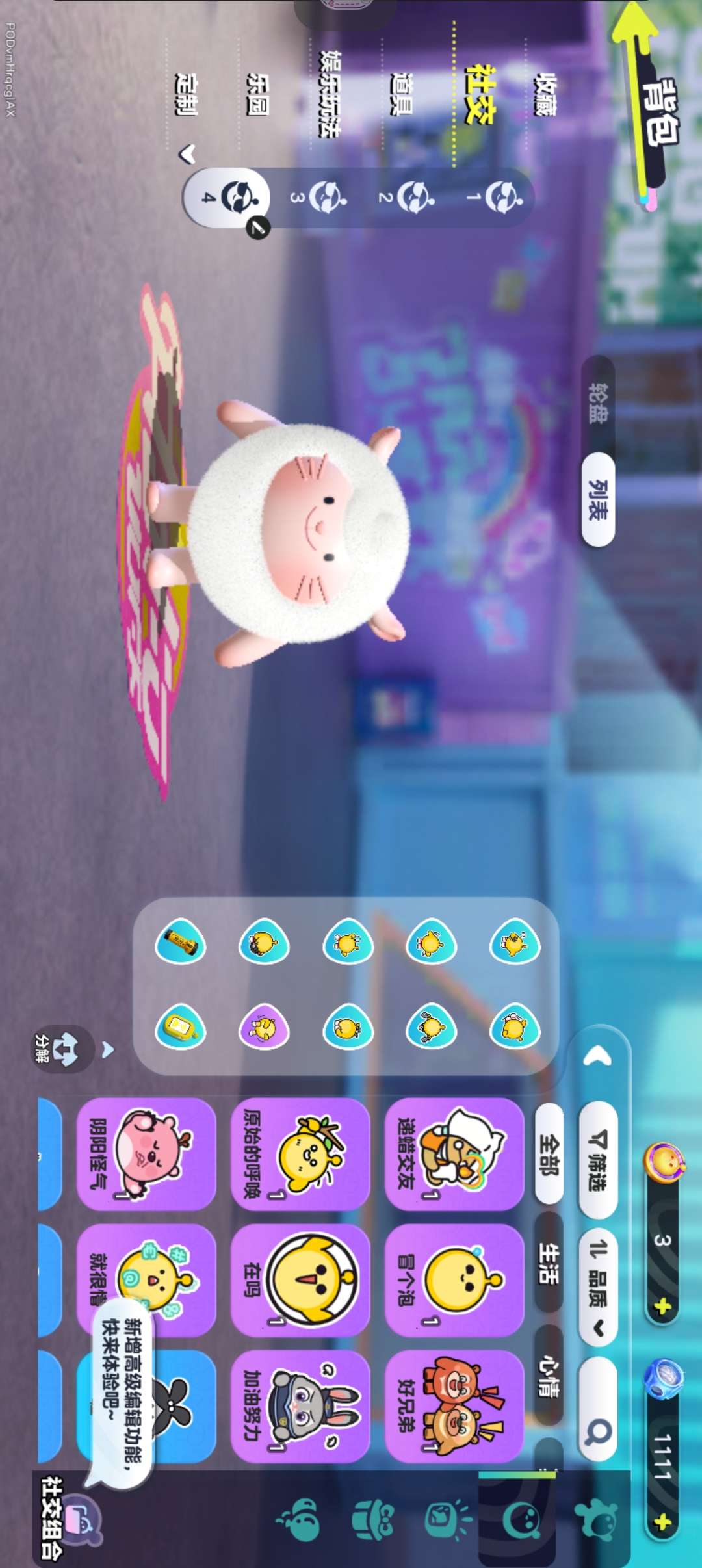702x1568 pixels.
Task: Open the 道具 tab
Action: [x=402, y=94]
